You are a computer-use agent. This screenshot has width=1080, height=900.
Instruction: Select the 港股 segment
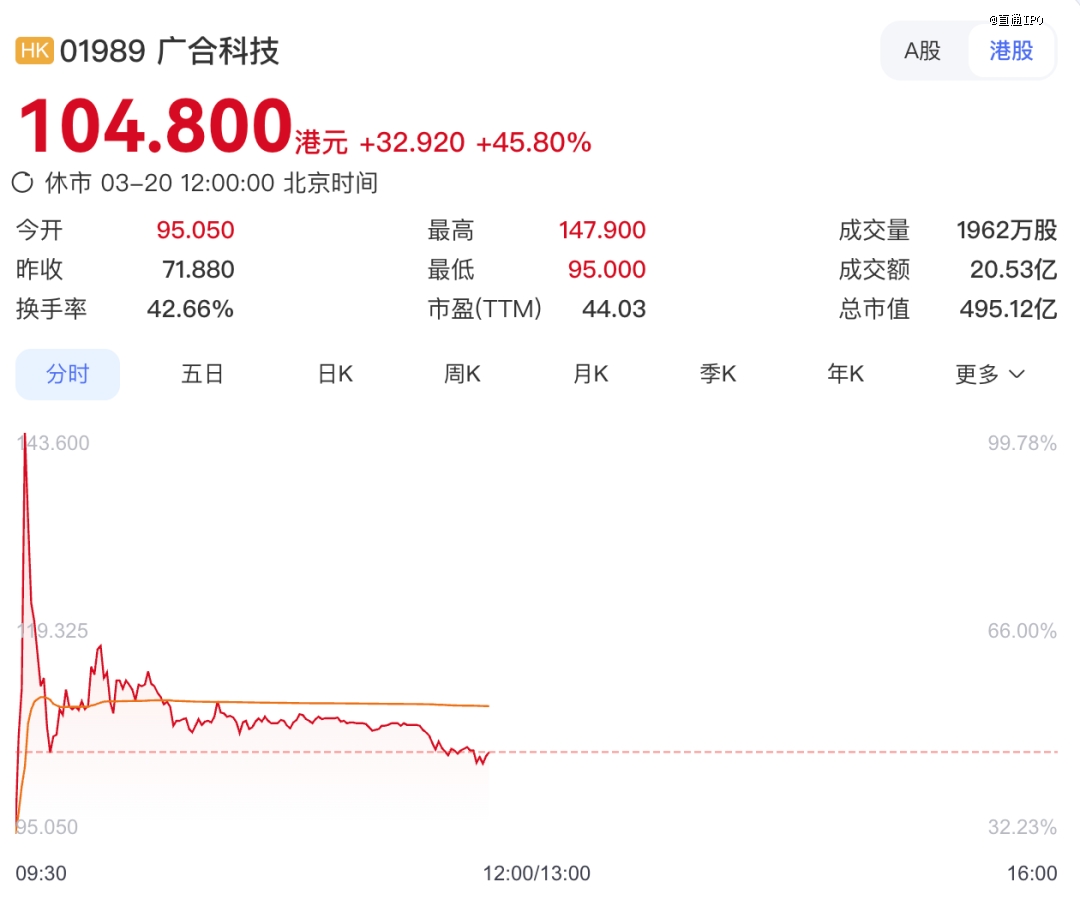click(1011, 50)
